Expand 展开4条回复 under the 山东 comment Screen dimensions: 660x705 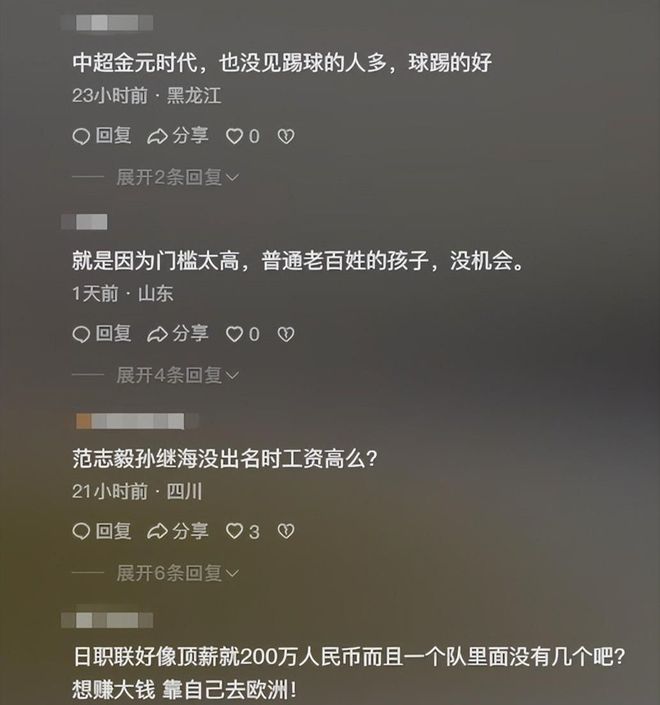tap(177, 375)
